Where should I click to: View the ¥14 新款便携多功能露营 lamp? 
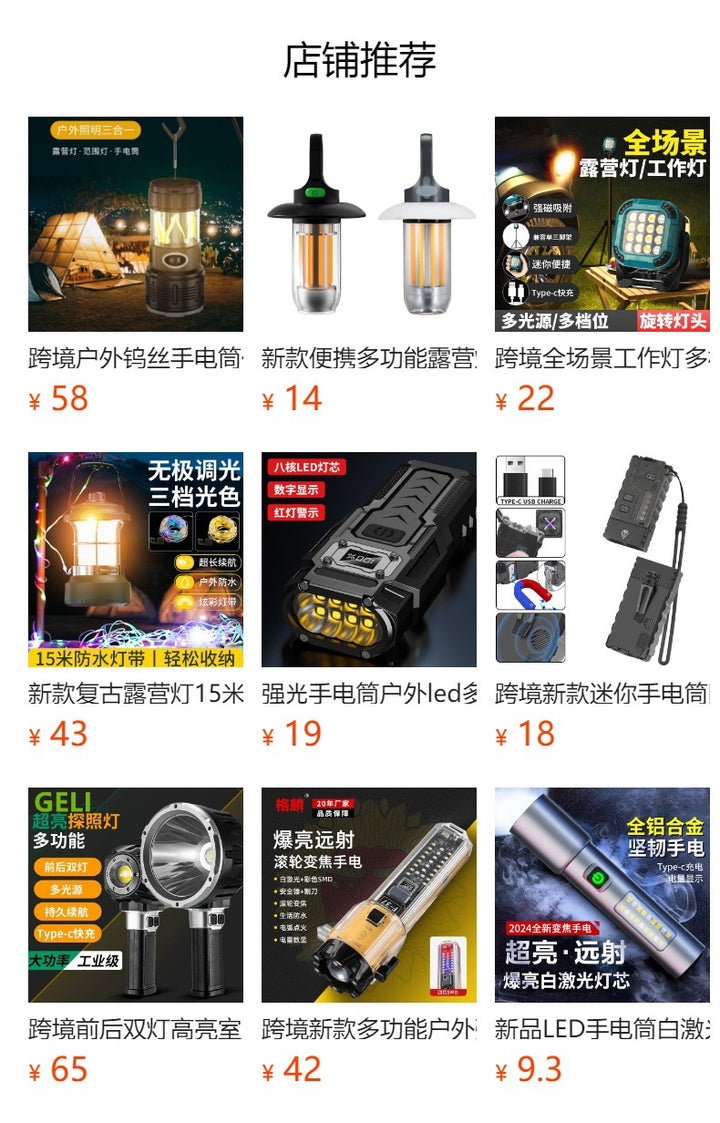(x=369, y=225)
